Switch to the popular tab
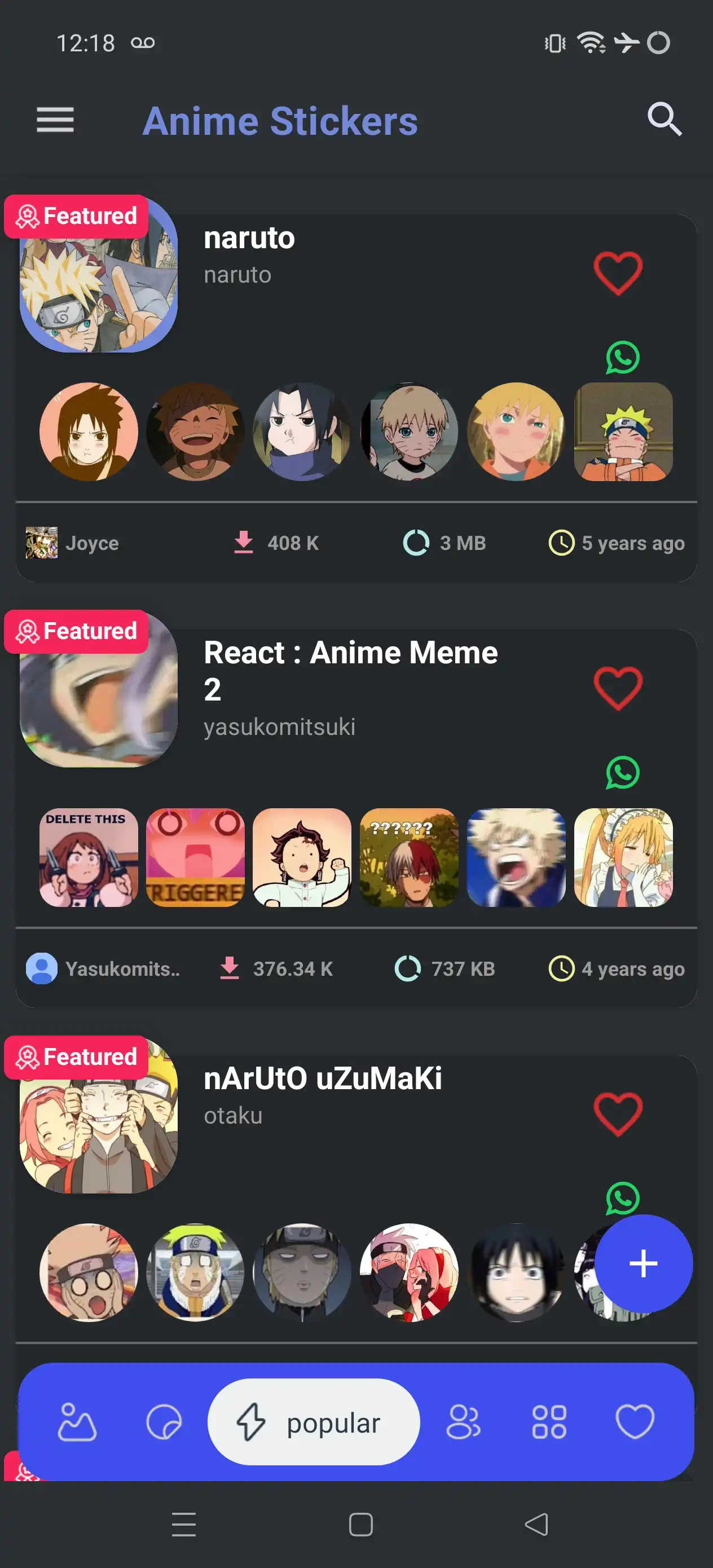This screenshot has width=713, height=1568. [313, 1422]
